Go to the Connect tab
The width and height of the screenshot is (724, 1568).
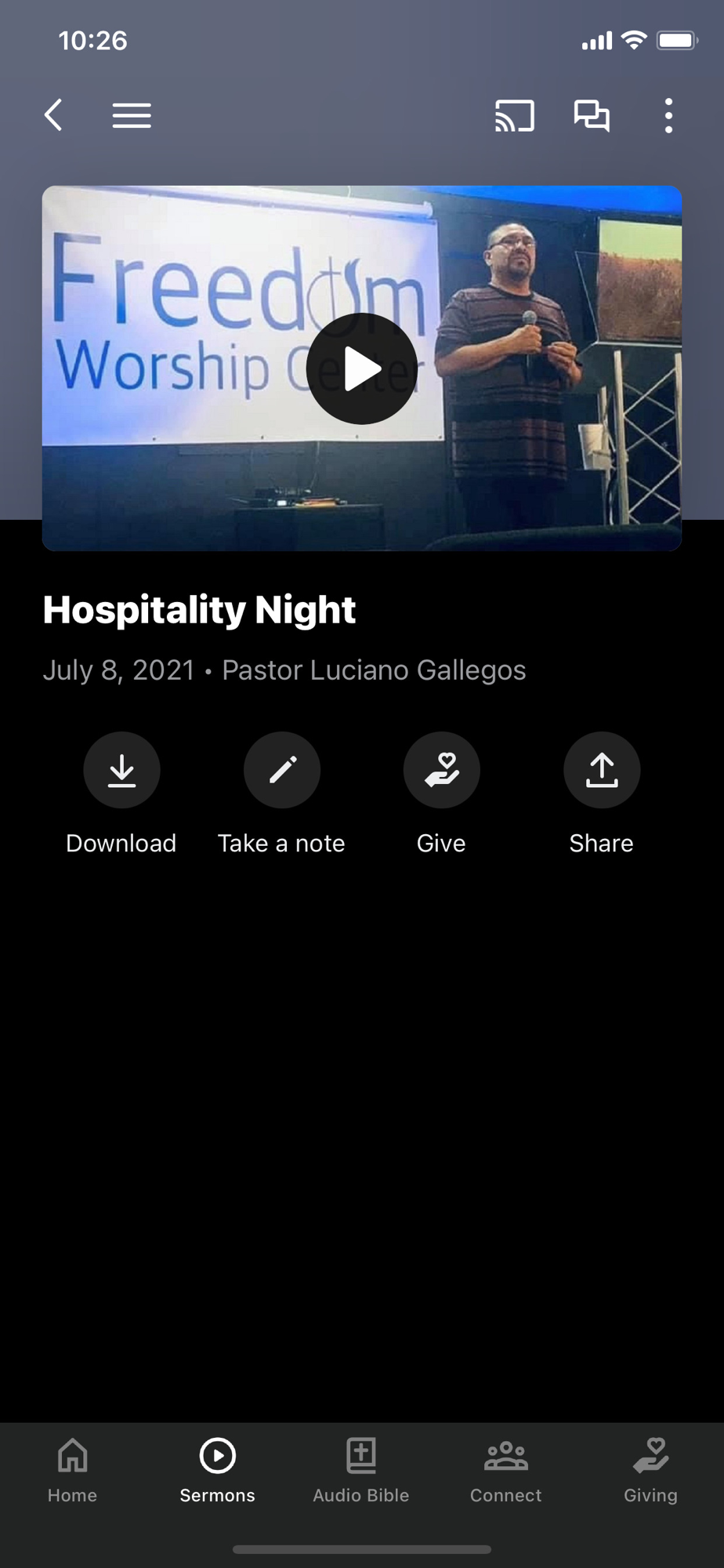(x=505, y=1470)
